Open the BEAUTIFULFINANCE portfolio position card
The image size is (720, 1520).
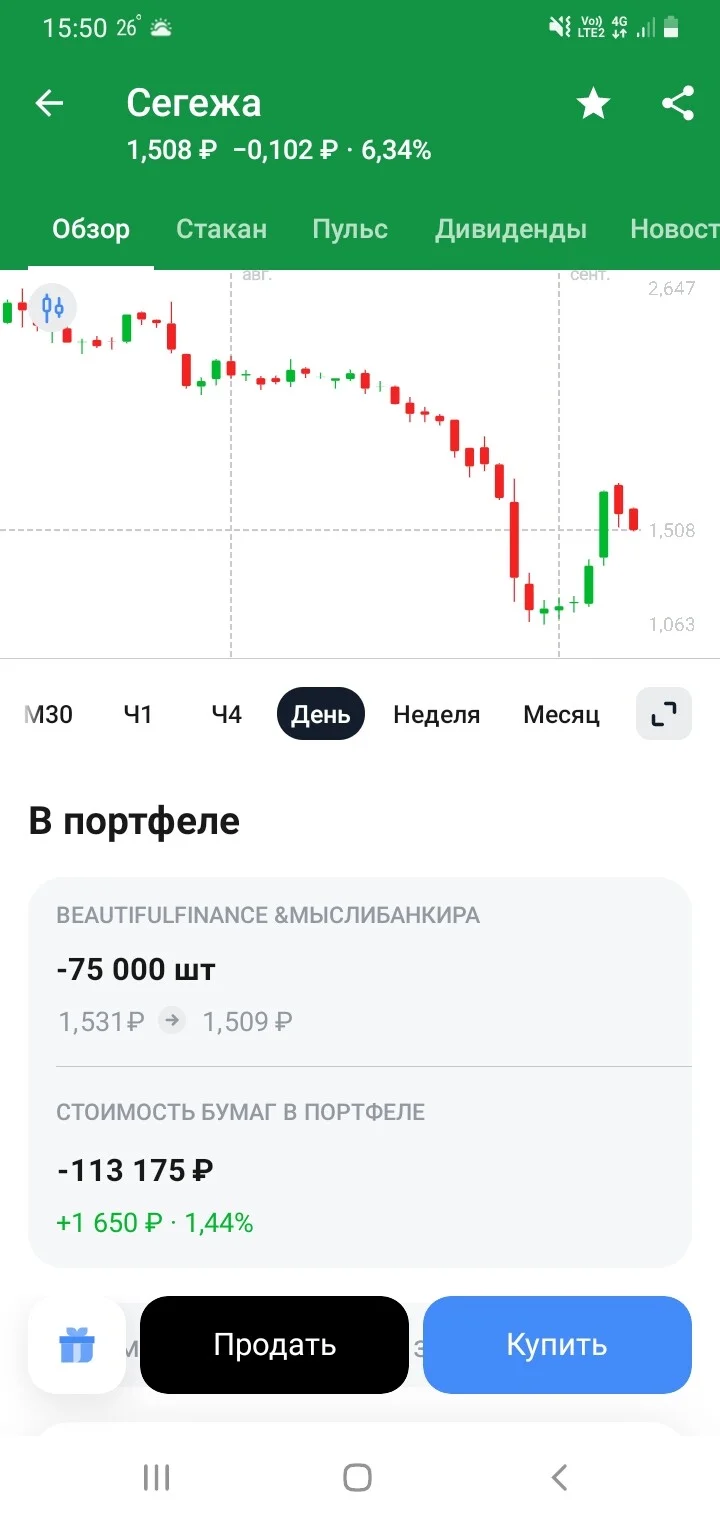(360, 1072)
